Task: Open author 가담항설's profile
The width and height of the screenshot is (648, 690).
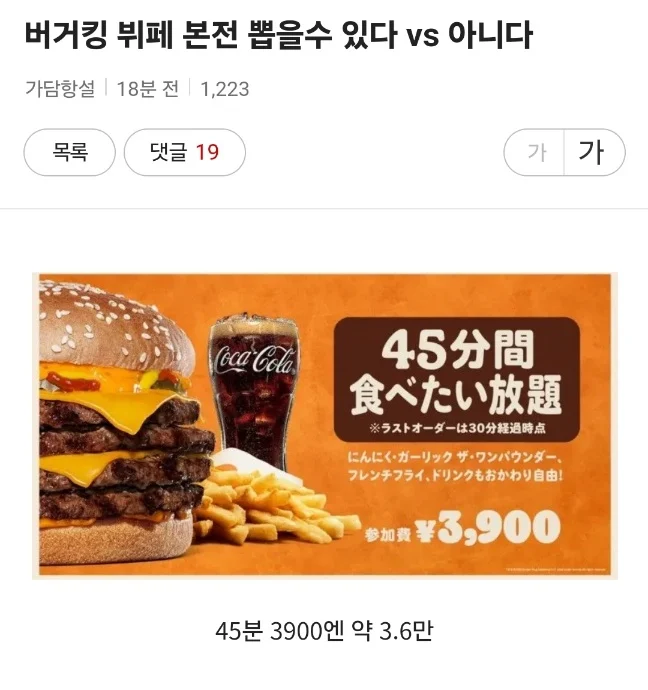Action: pyautogui.click(x=59, y=88)
